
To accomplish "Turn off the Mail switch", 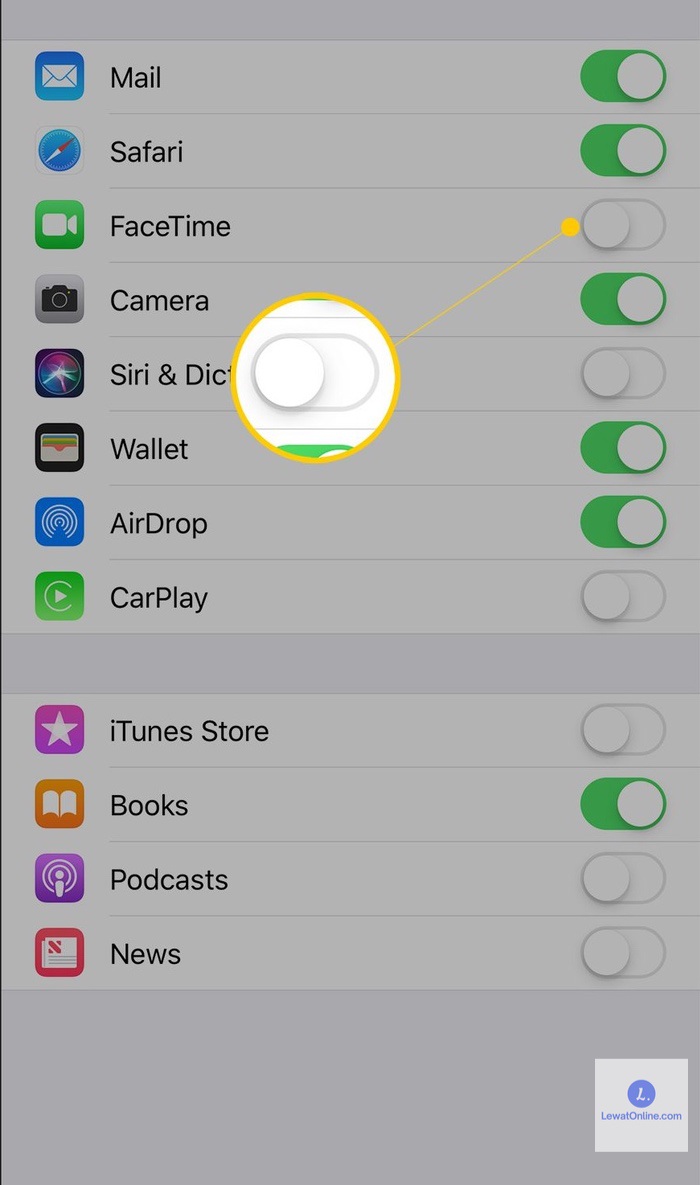I will point(623,76).
